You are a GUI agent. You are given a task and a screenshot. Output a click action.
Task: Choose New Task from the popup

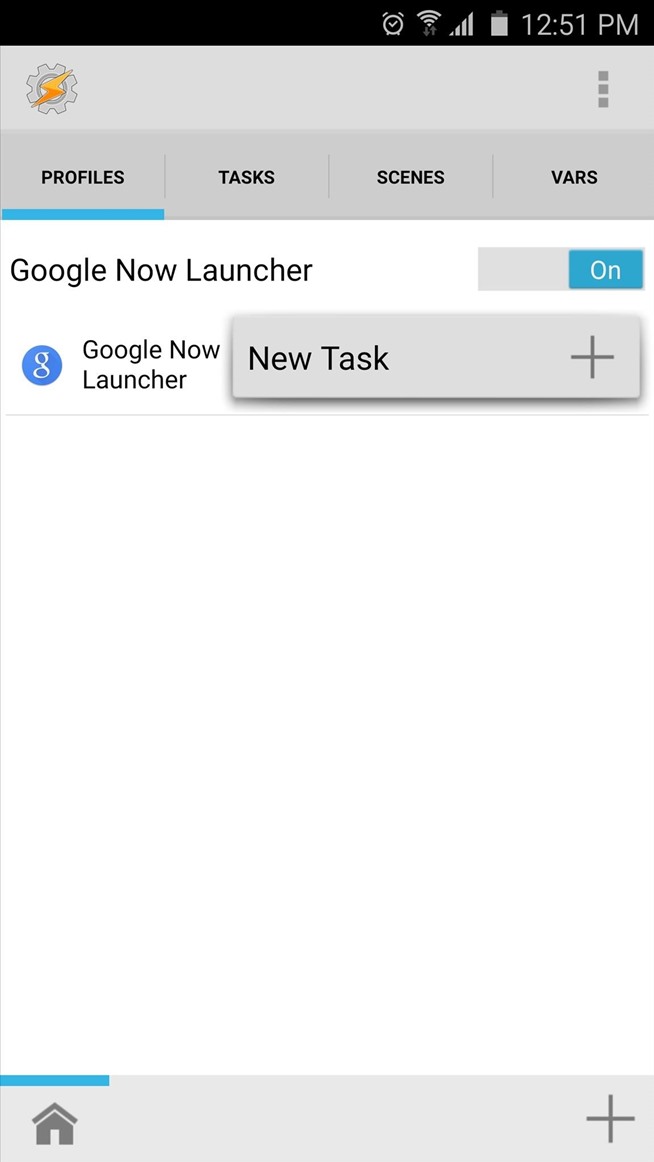point(435,358)
